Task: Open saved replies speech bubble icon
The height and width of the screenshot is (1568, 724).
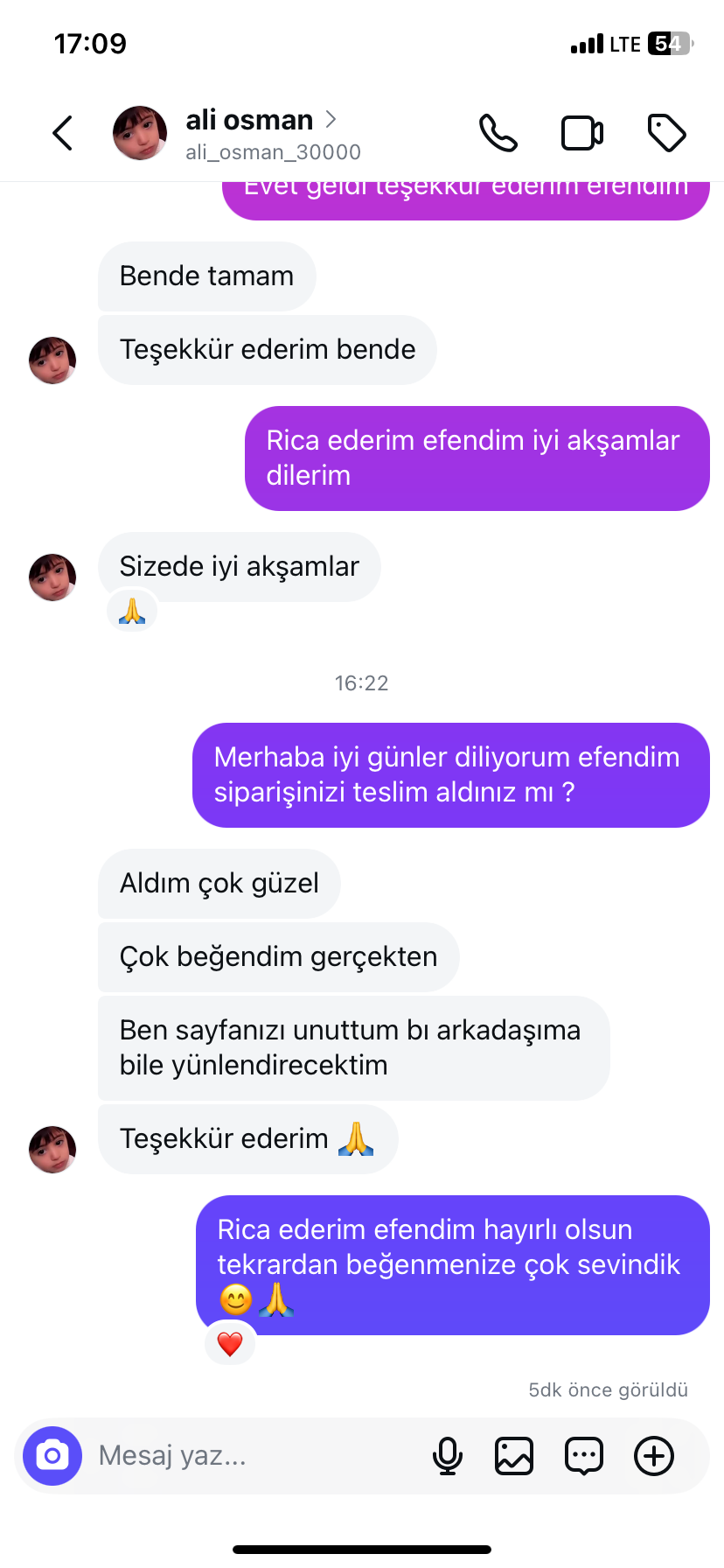Action: (x=583, y=1456)
